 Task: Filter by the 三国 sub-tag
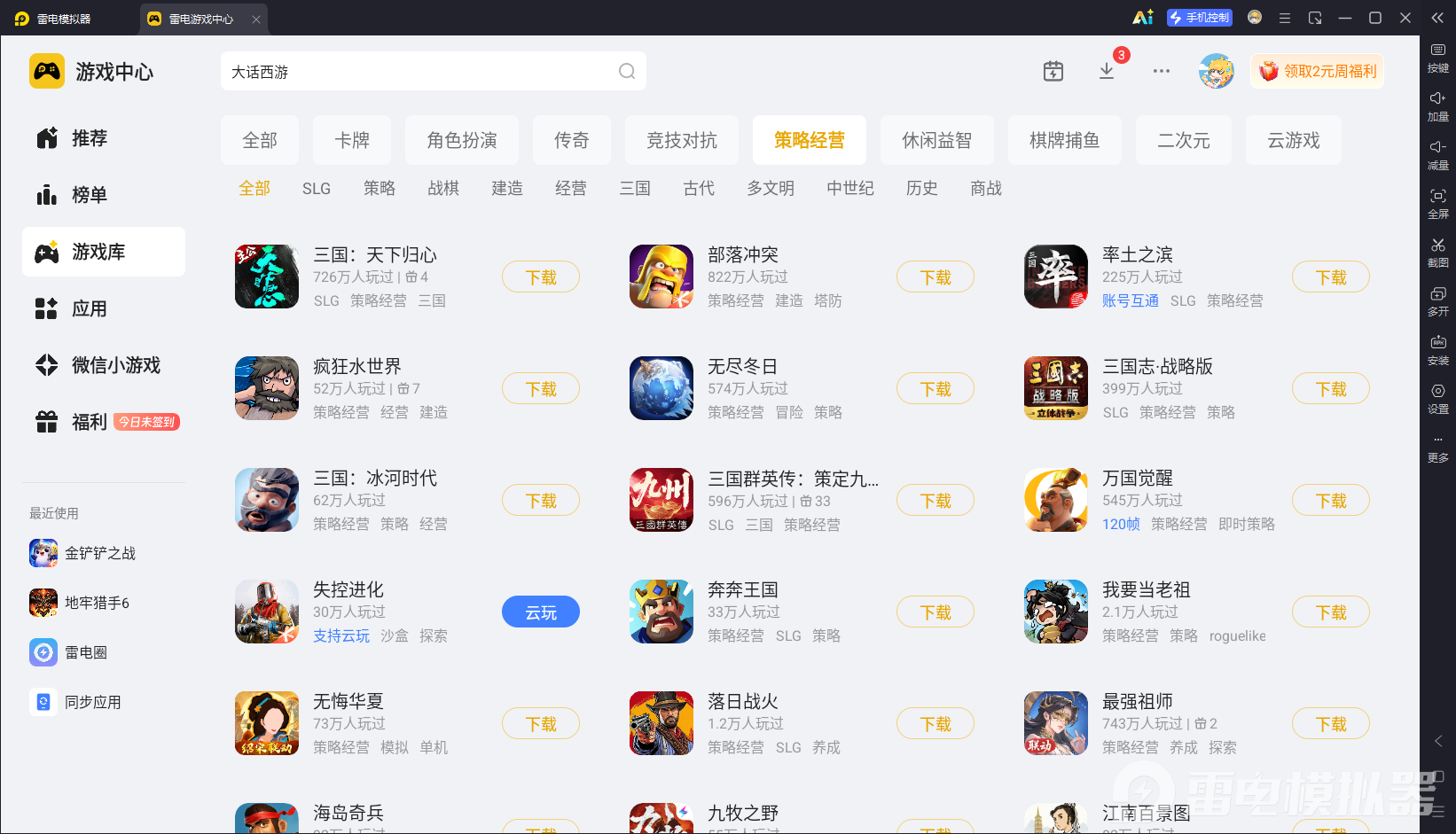point(635,188)
